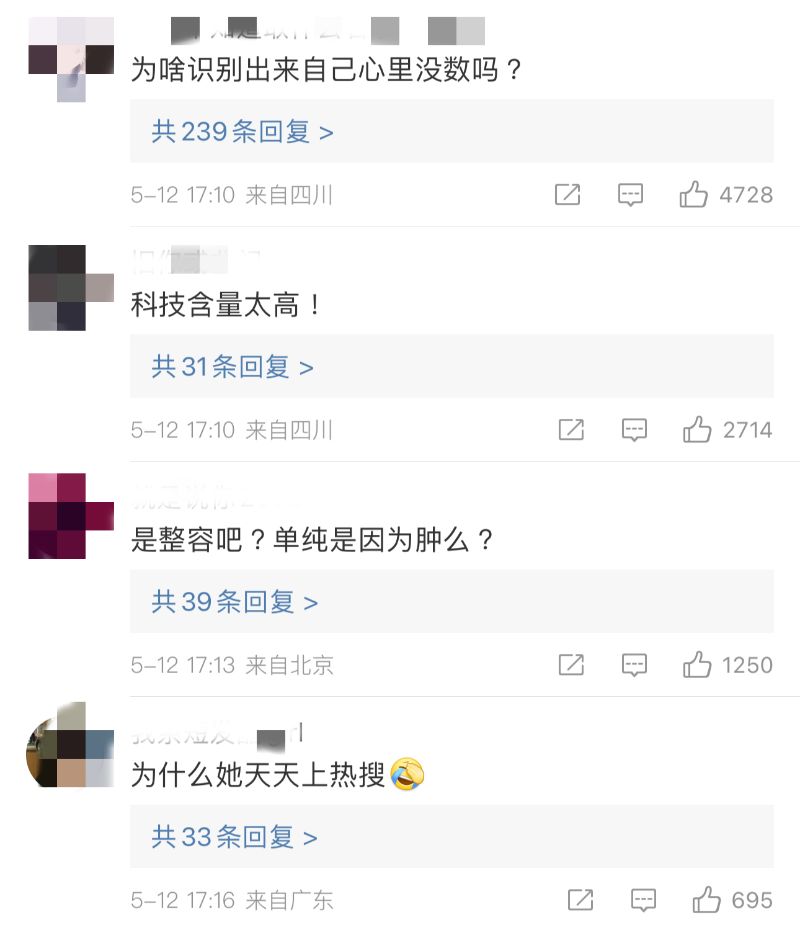
Task: Reply to the 是整容吧 comment
Action: tap(634, 665)
